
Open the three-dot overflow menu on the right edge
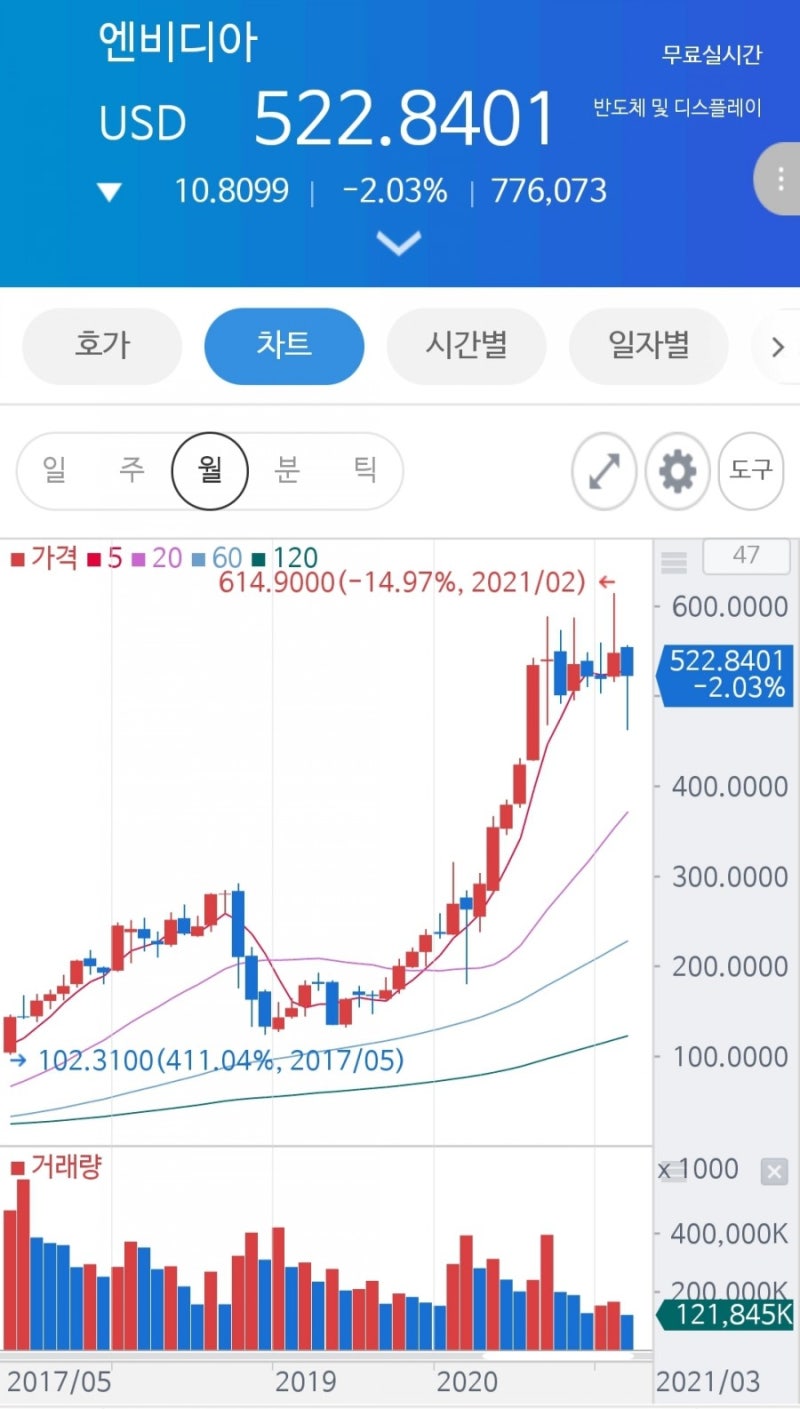pos(779,181)
